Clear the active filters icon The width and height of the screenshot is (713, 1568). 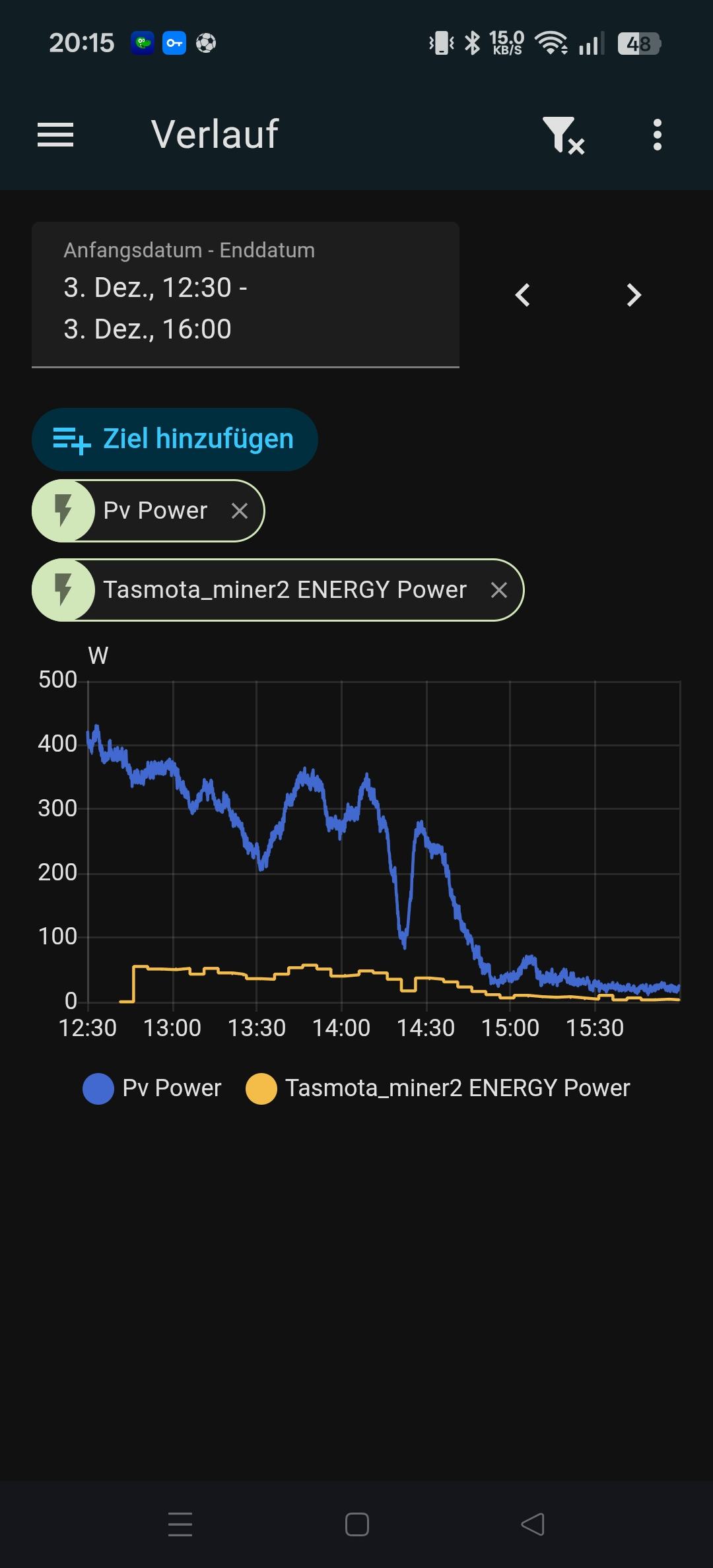coord(562,135)
